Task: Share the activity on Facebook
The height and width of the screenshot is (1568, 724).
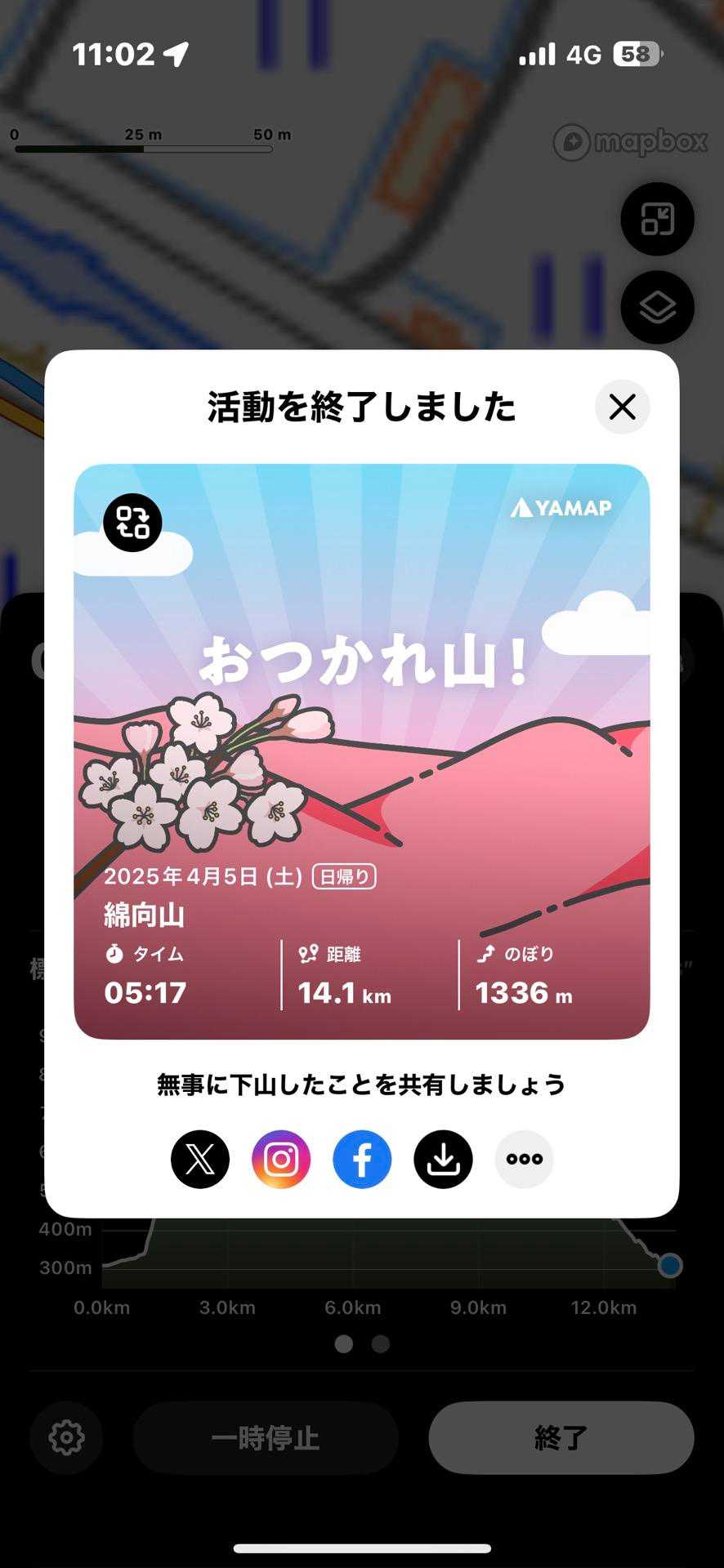Action: coord(362,1159)
